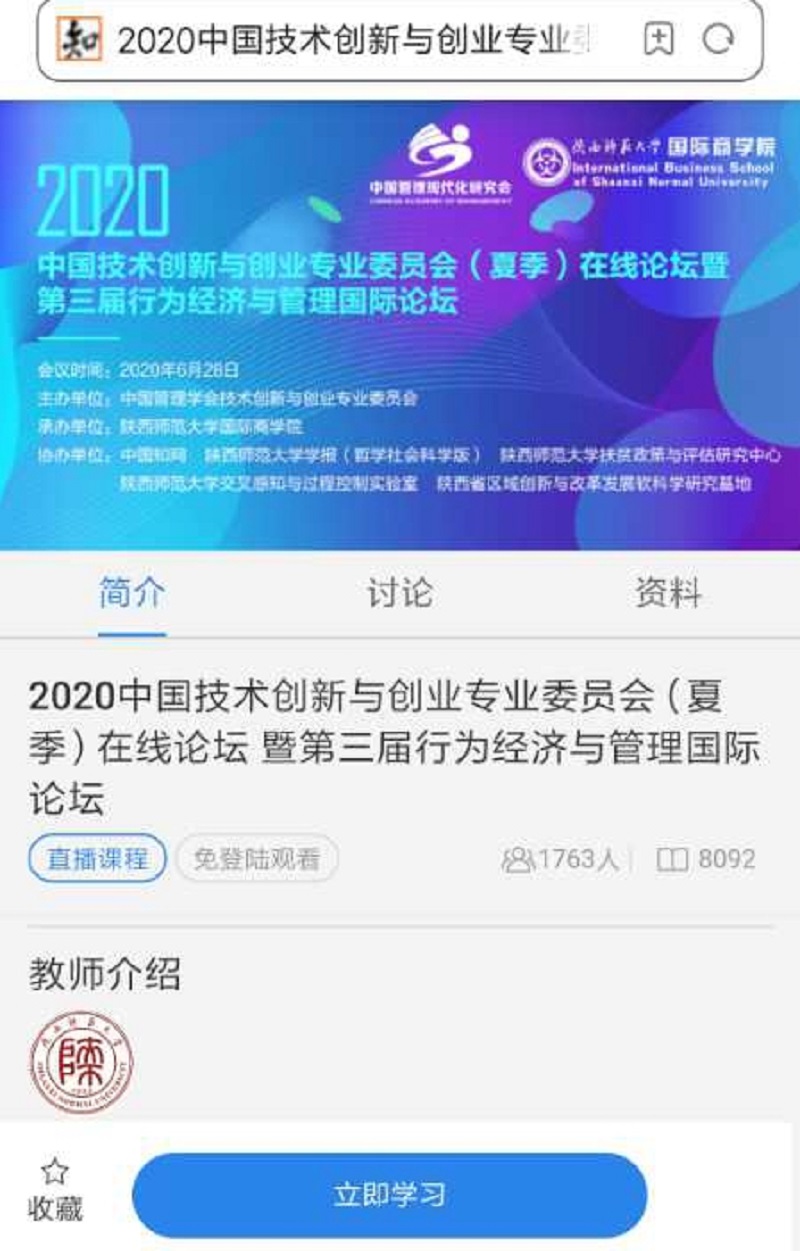Reload the page
Image resolution: width=800 pixels, height=1251 pixels.
(718, 40)
